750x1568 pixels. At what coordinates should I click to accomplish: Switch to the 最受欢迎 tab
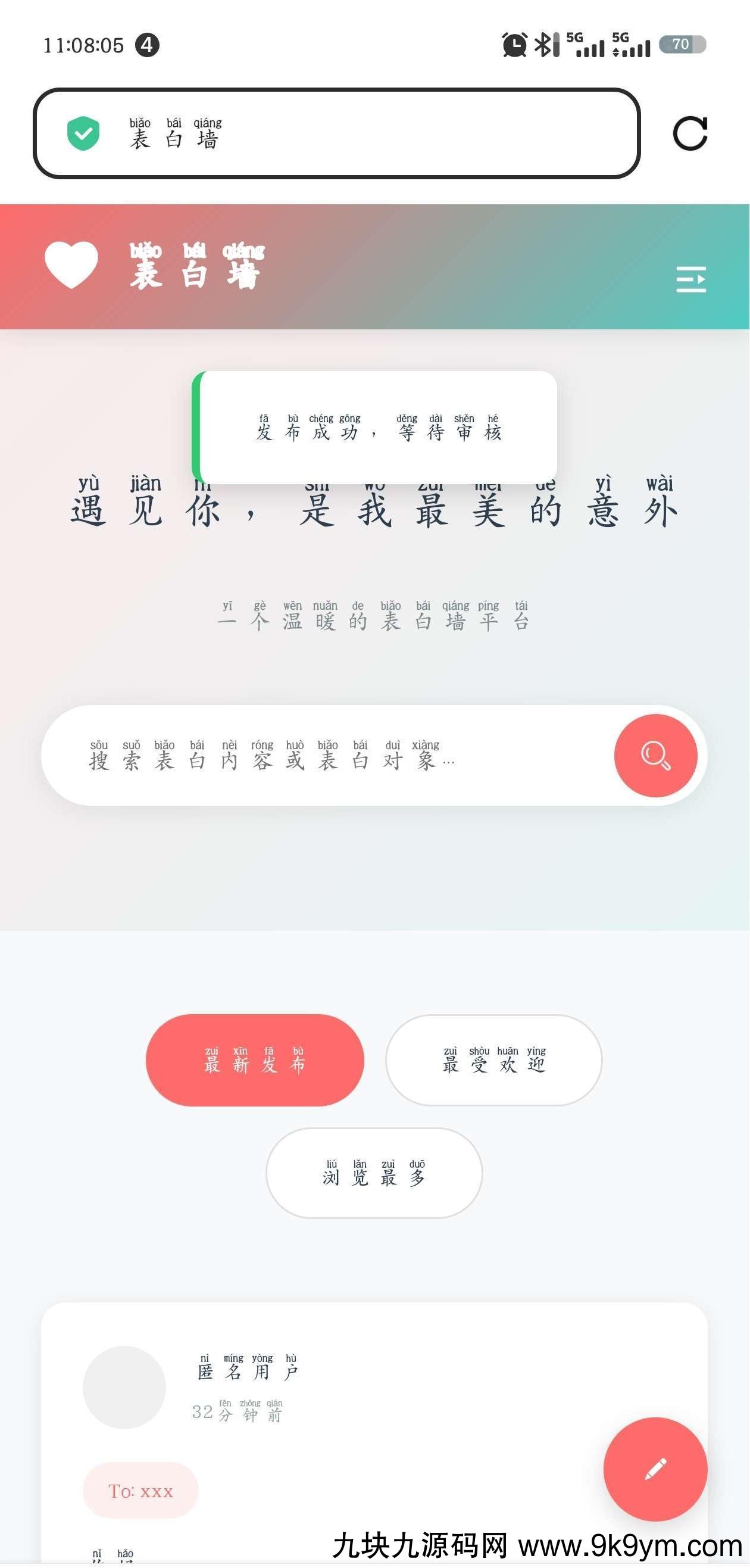coord(493,1060)
